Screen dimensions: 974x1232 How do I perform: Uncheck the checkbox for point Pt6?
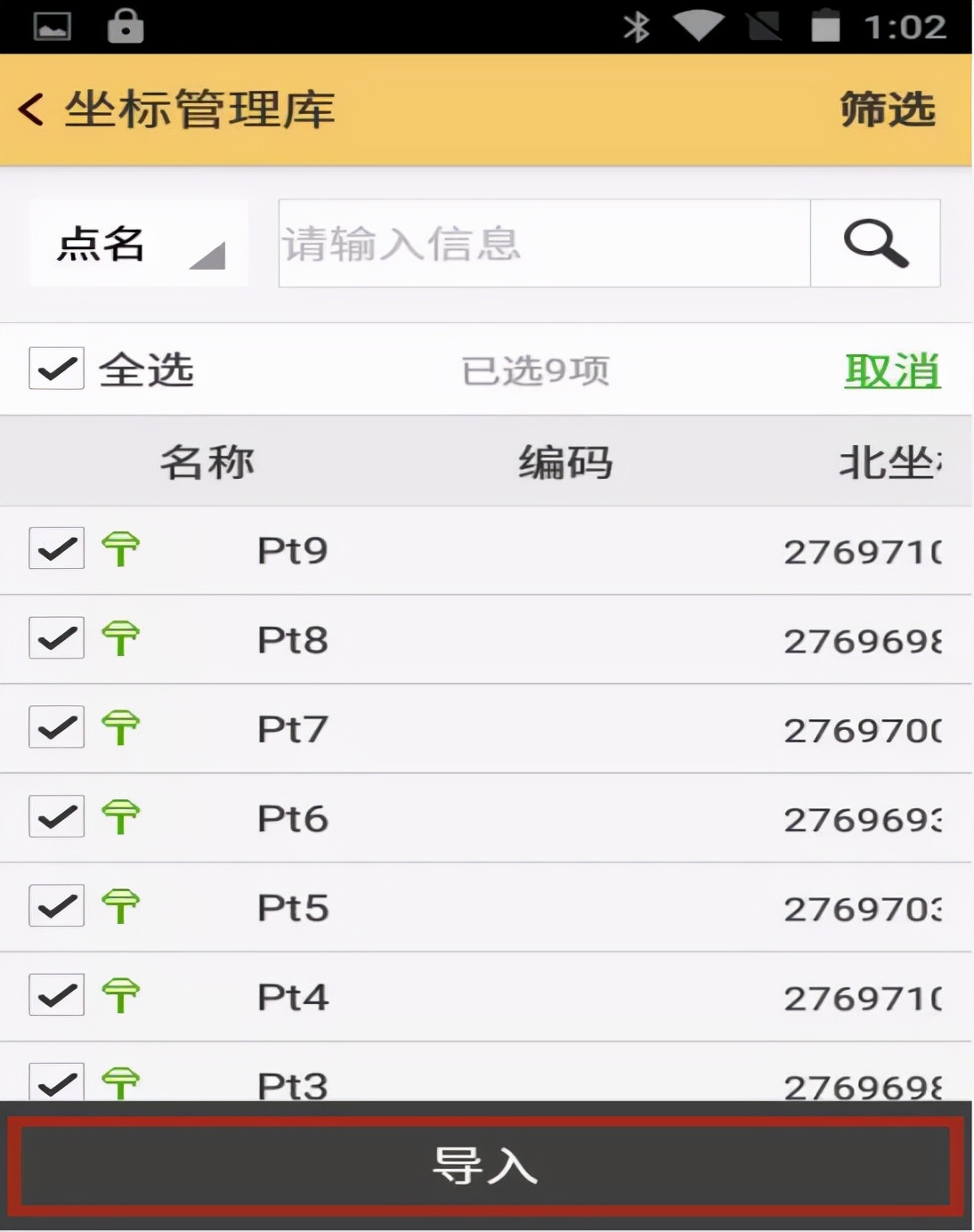point(55,816)
